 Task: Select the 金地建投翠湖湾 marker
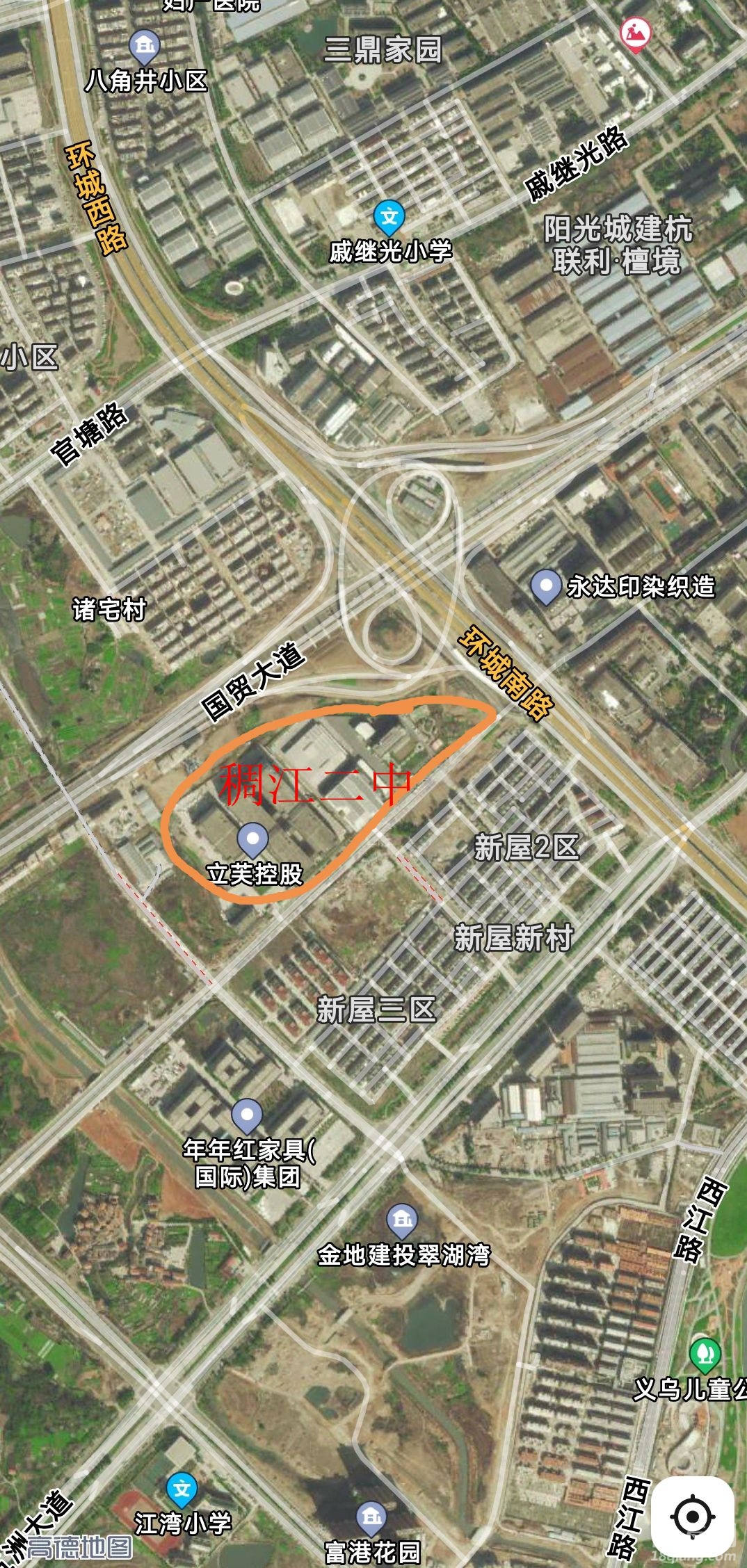coord(402,1219)
